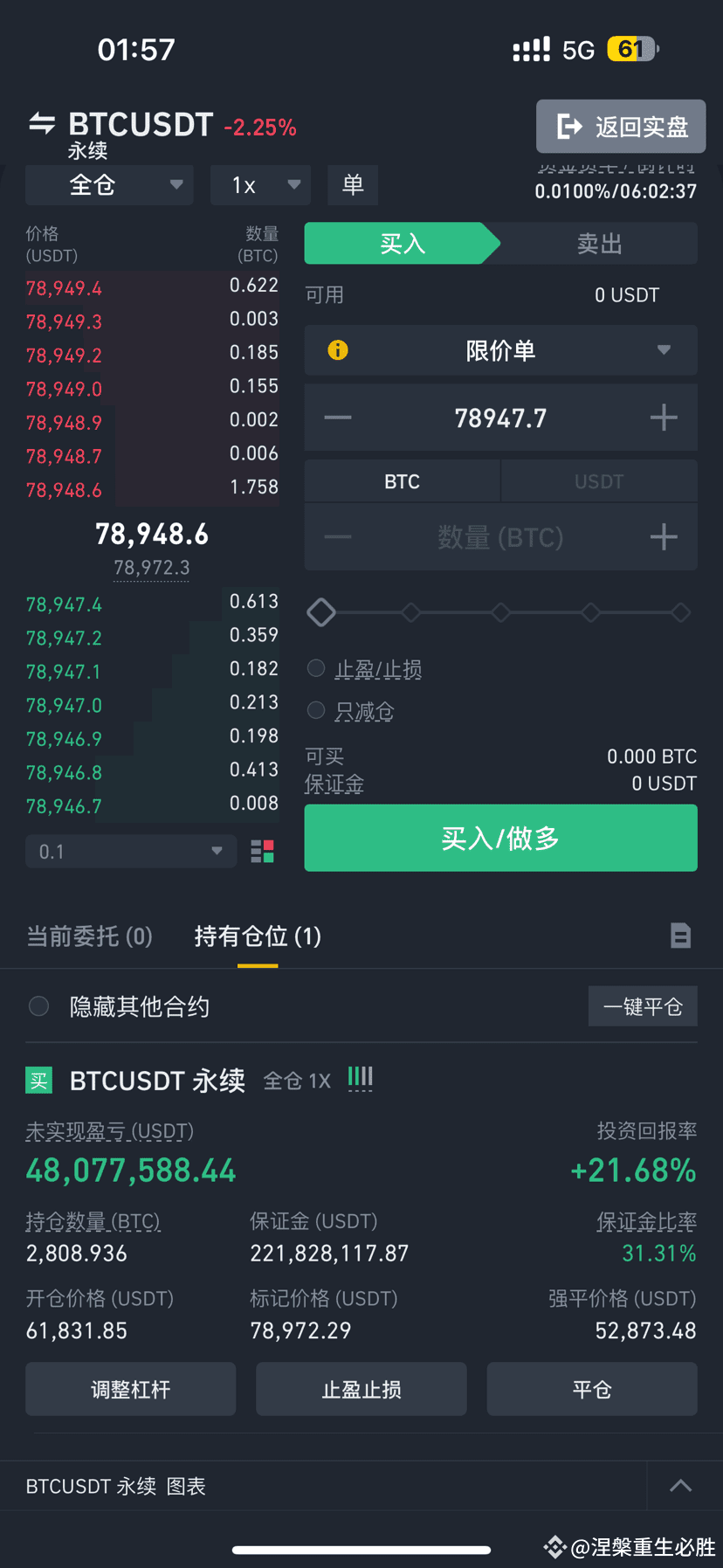Open the 0.1 depth precision dropdown
This screenshot has height=1568, width=723.
[130, 851]
